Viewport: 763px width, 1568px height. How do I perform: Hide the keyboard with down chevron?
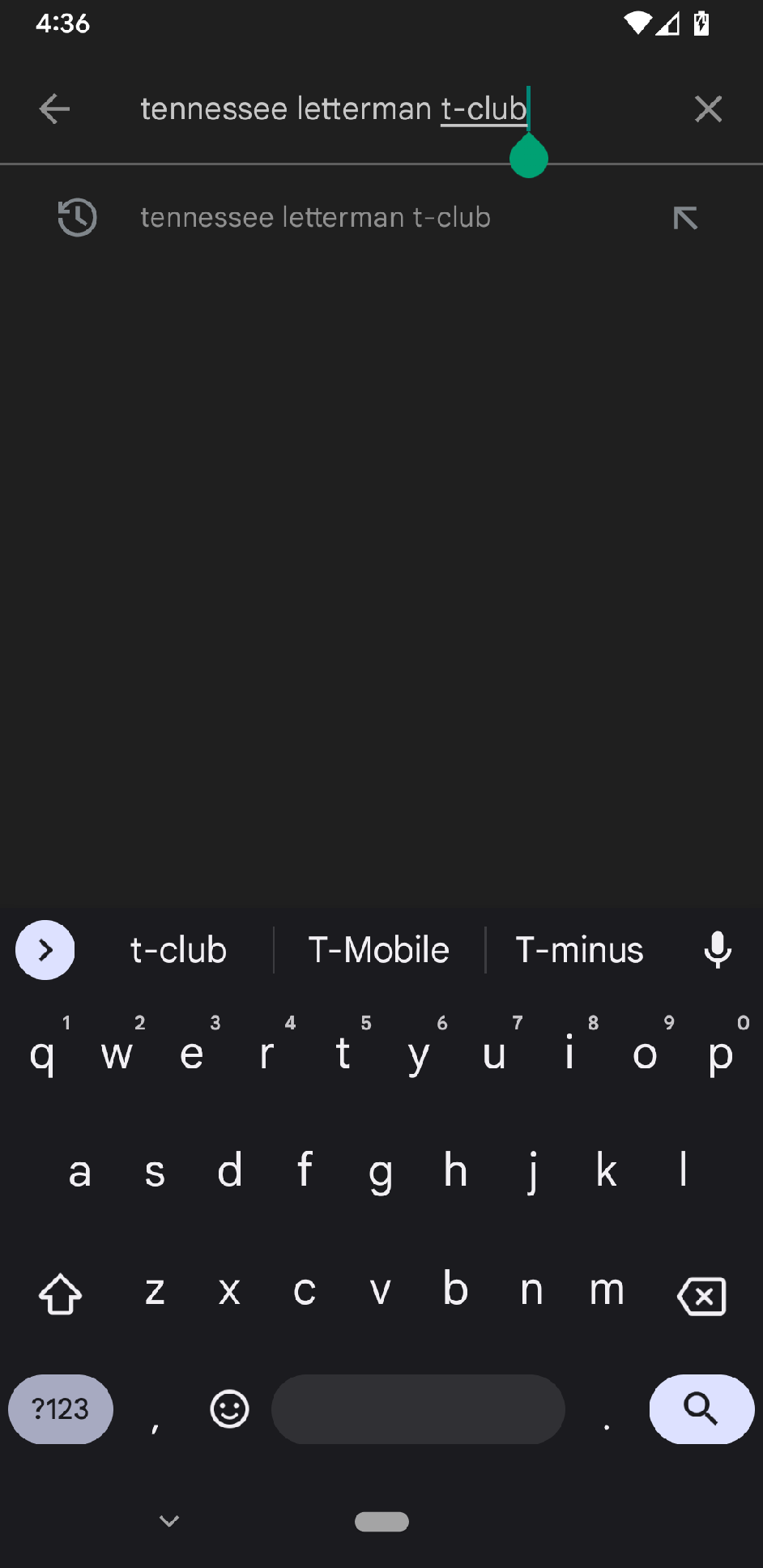169,1521
